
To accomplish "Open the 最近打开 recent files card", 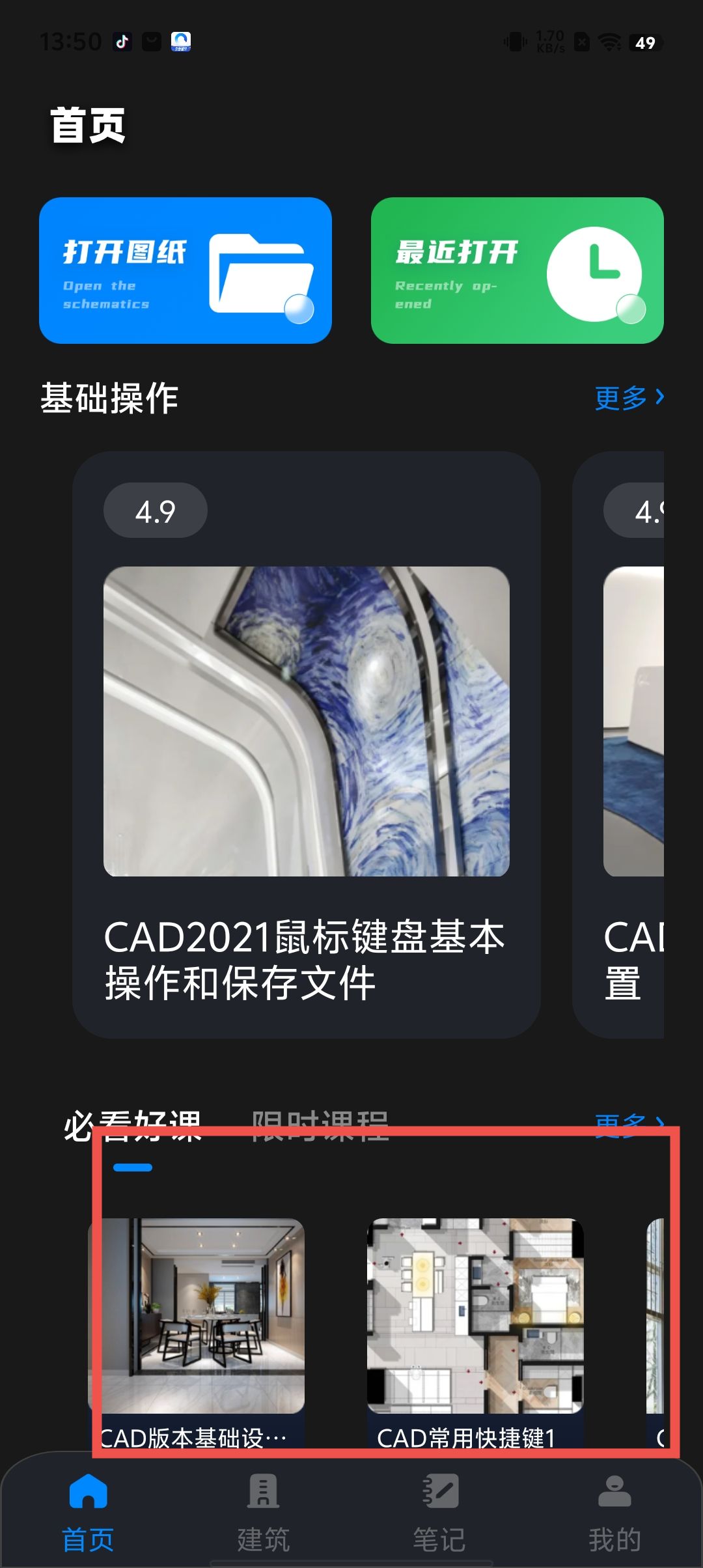I will click(x=517, y=270).
